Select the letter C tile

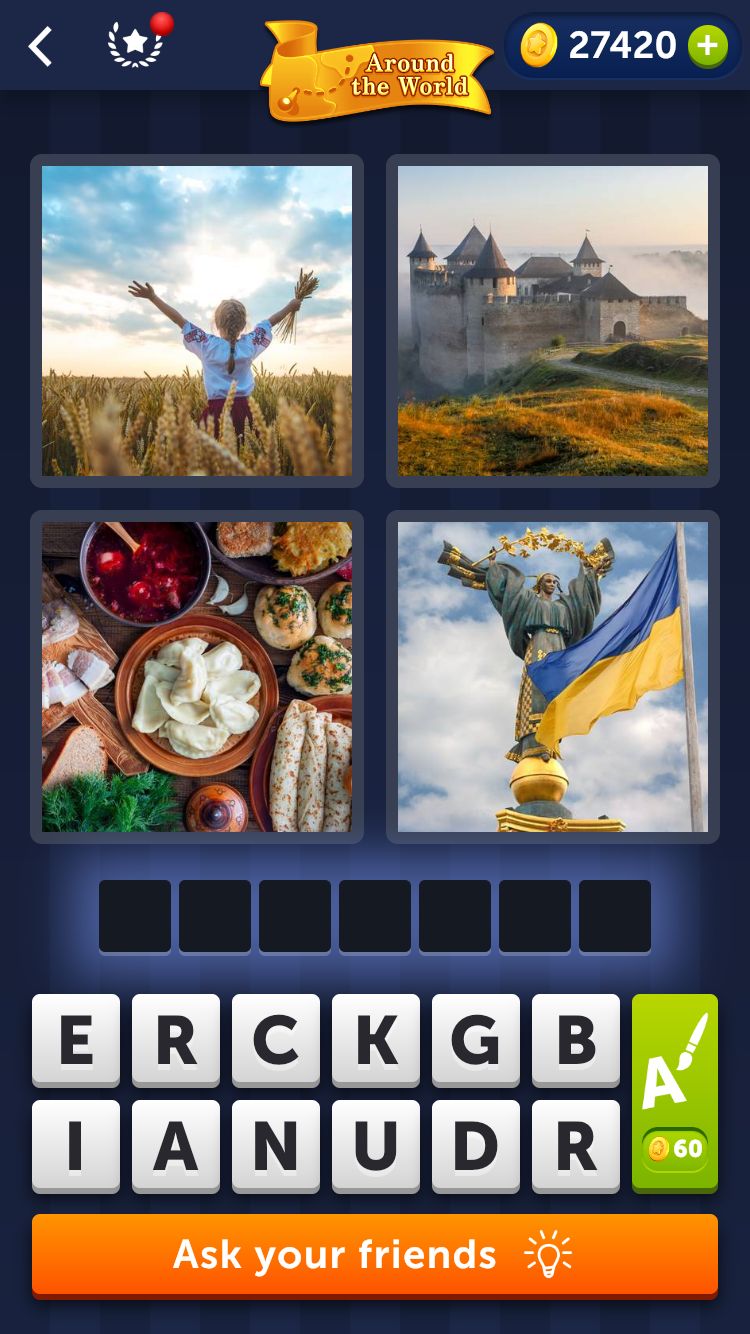[276, 1040]
